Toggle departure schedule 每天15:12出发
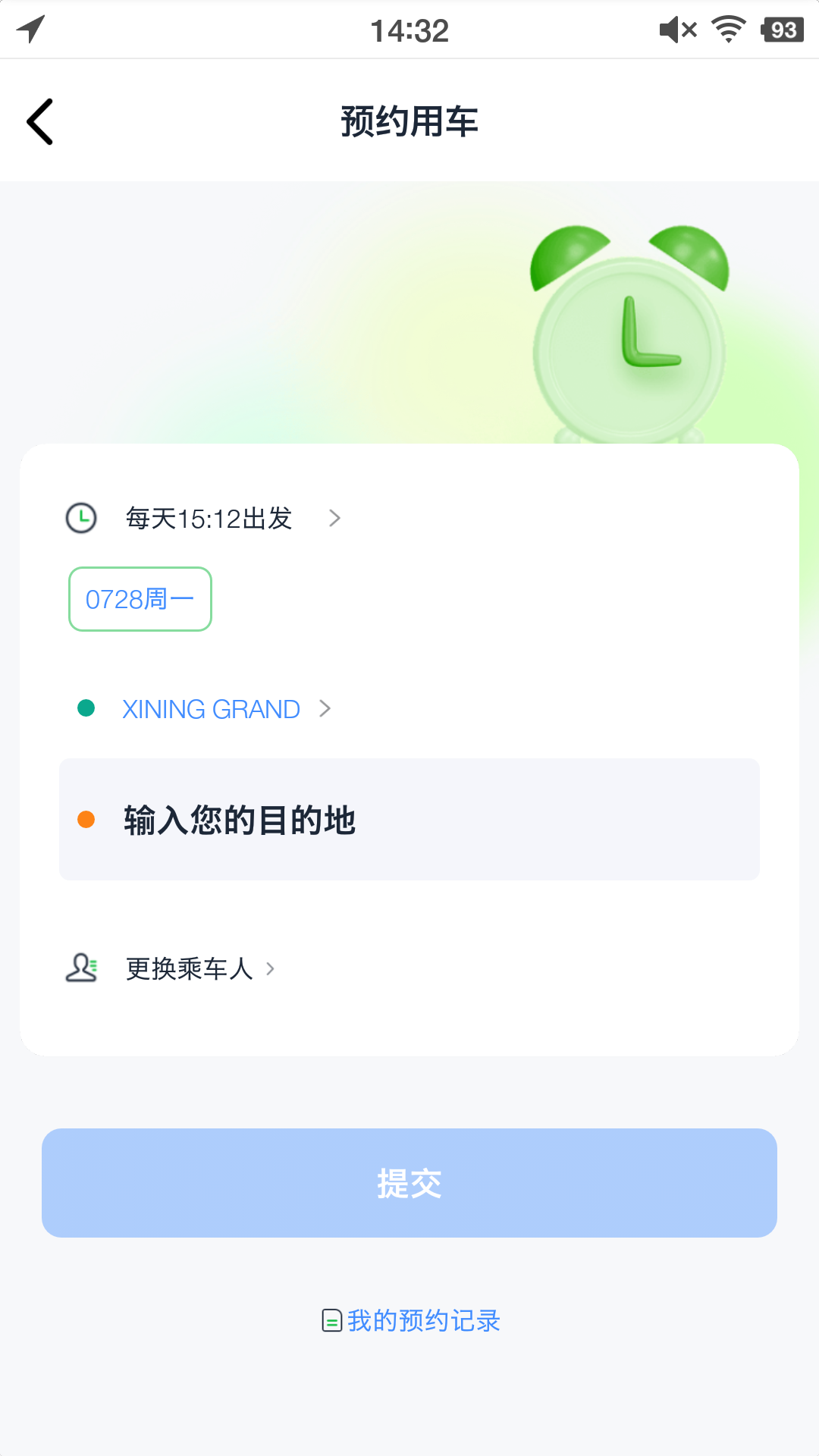 [x=210, y=518]
